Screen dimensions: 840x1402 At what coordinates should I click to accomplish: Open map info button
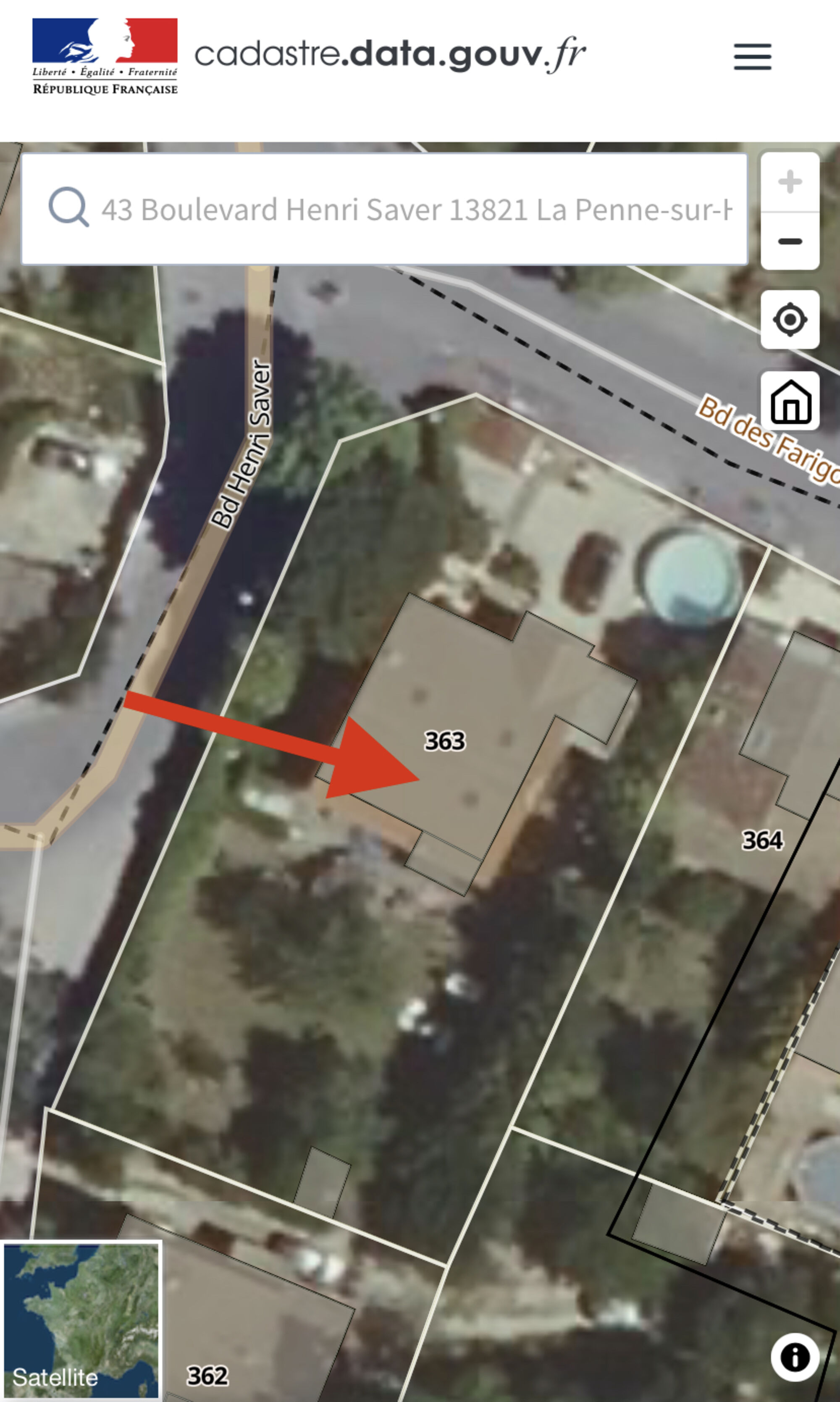[794, 1357]
